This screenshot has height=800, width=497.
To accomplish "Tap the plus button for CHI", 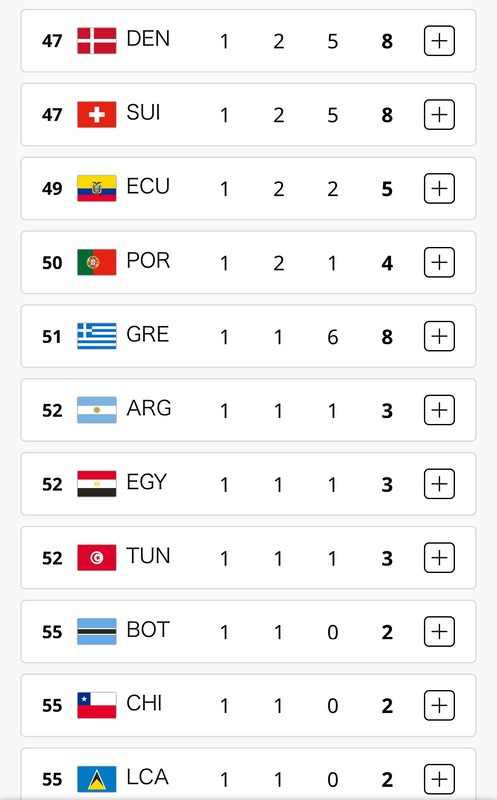I will 439,705.
